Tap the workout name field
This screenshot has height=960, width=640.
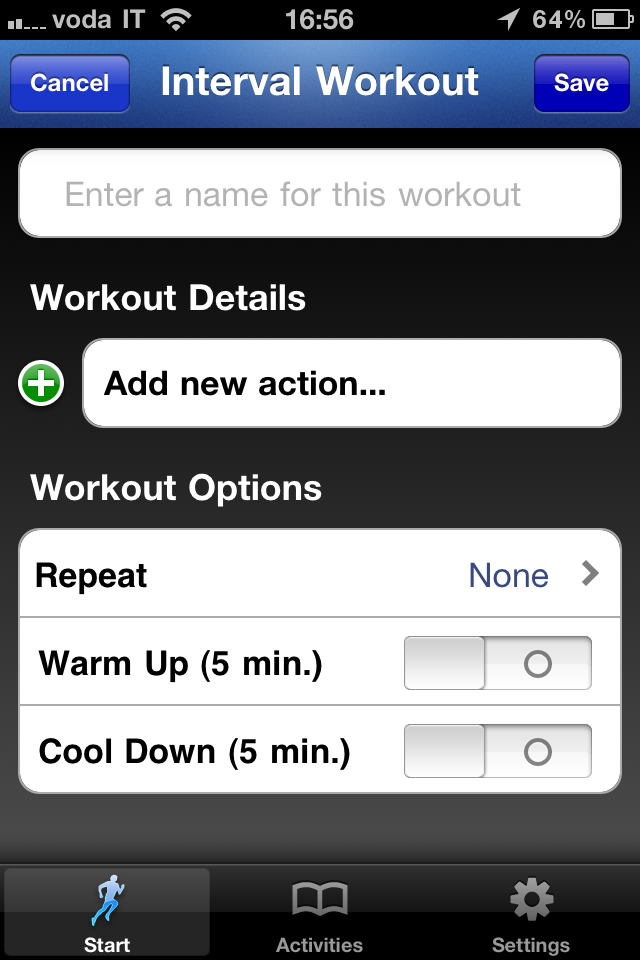coord(320,193)
